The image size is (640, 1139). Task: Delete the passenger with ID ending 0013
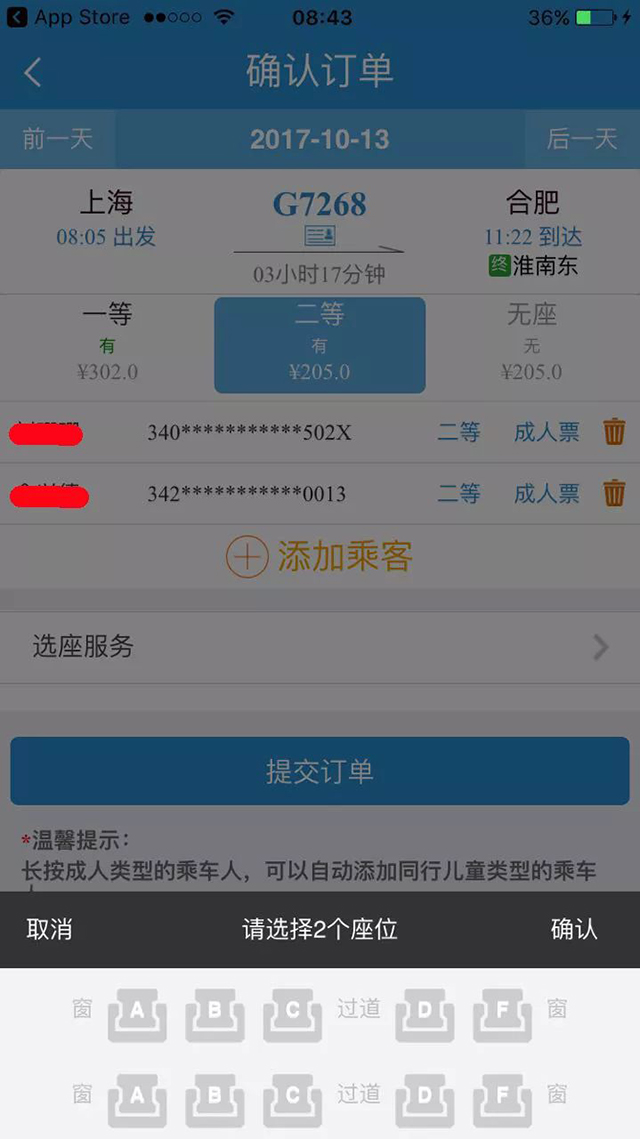[614, 493]
